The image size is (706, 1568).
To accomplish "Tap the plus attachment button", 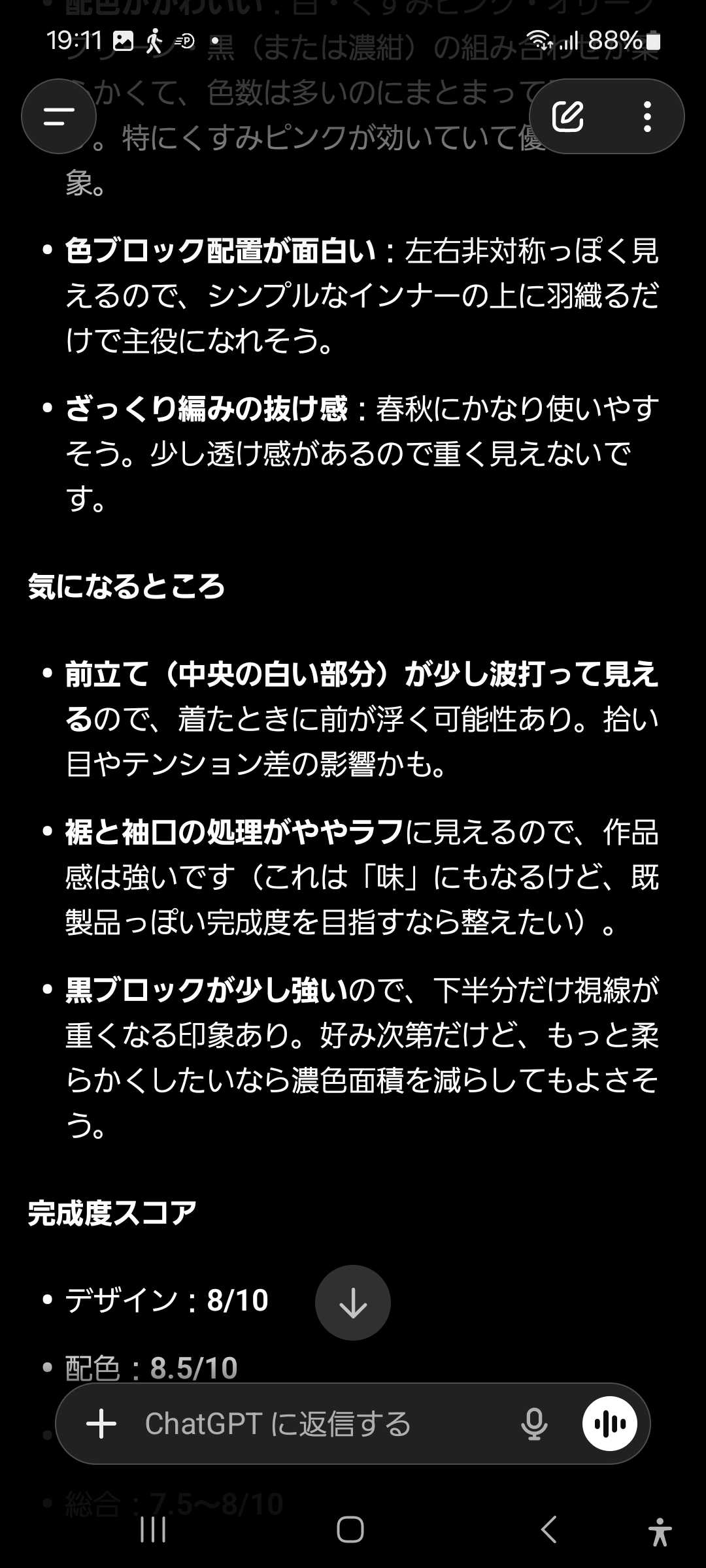I will tap(101, 1424).
